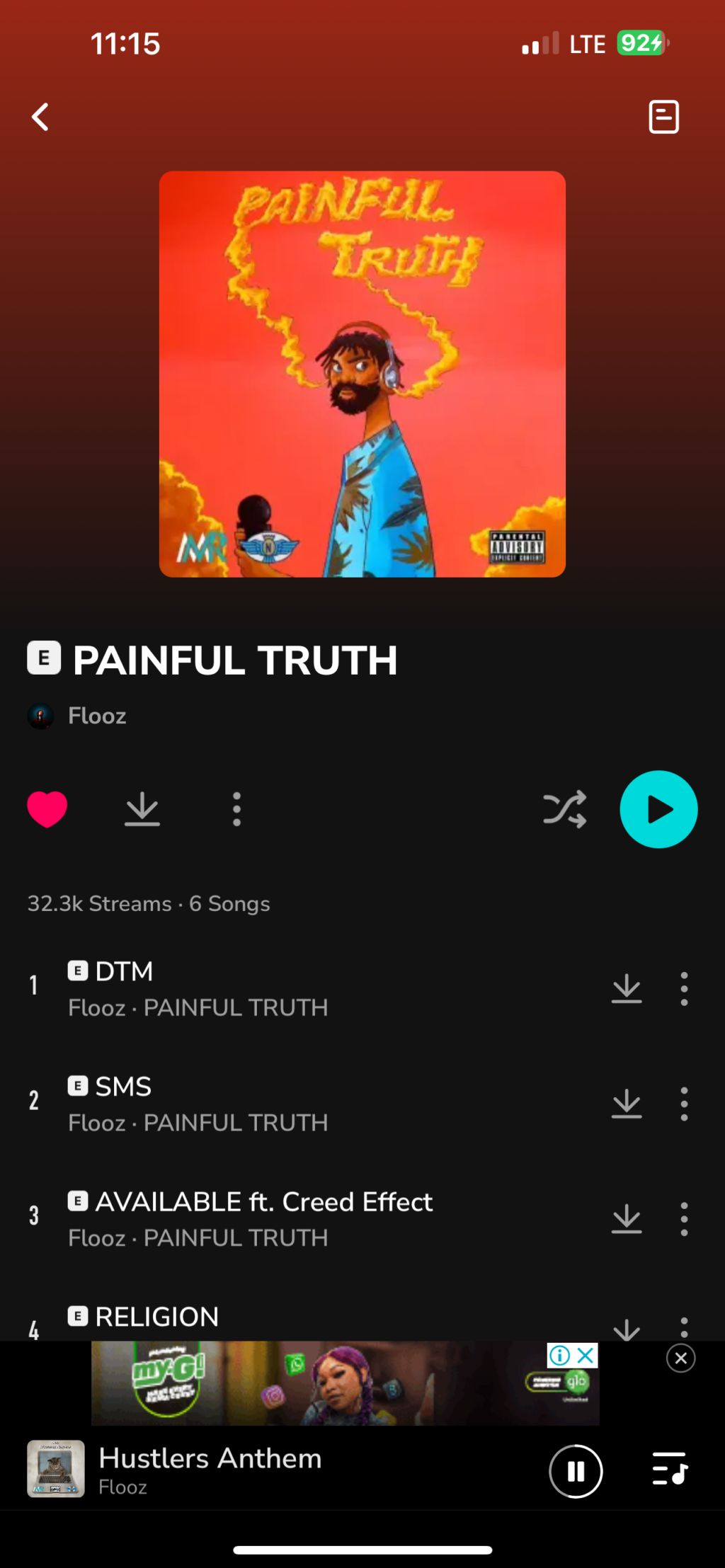Dismiss the banner ad with the round X
The width and height of the screenshot is (725, 1568).
pyautogui.click(x=680, y=1358)
